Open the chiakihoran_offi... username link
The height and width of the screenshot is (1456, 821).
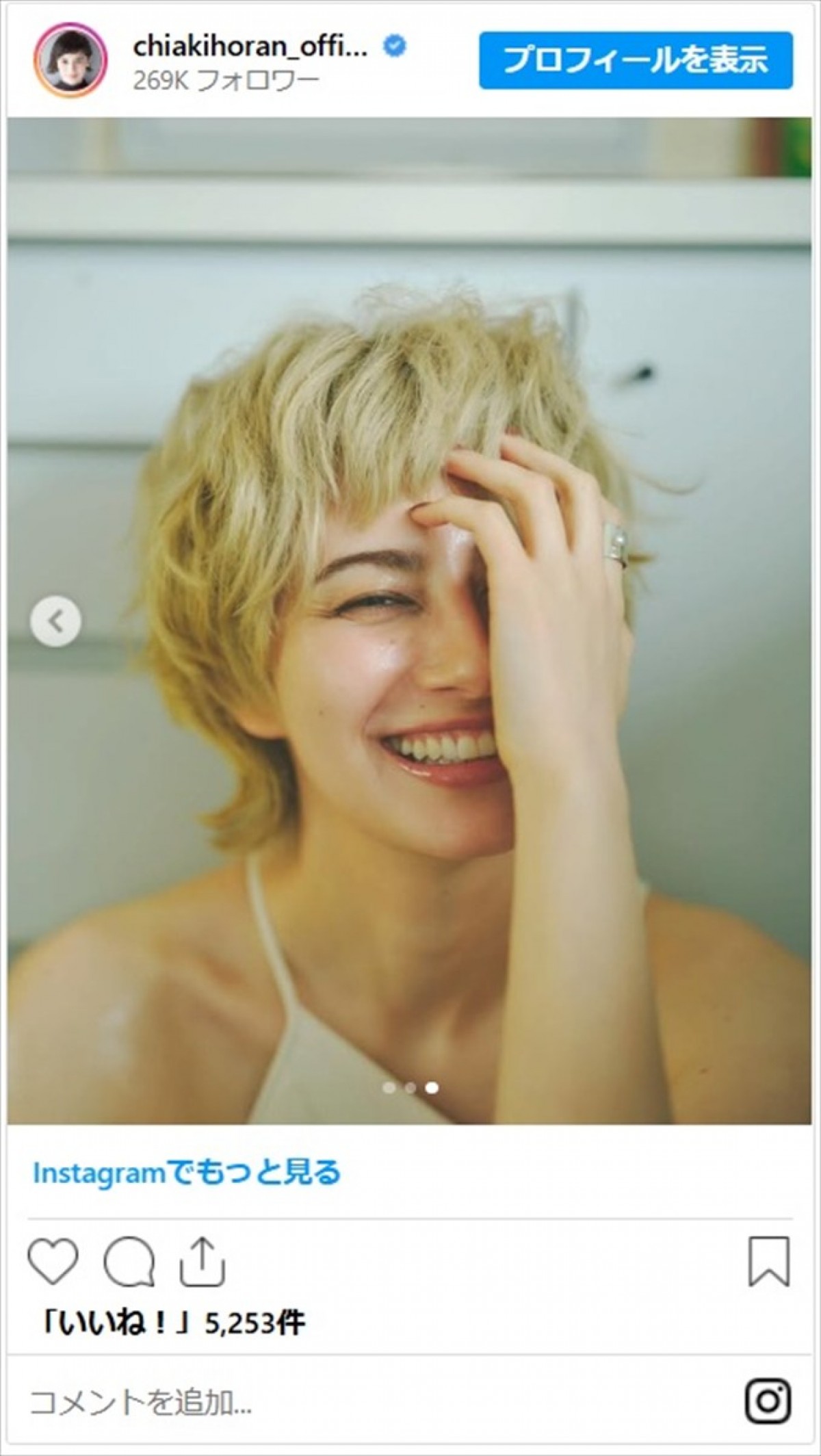pyautogui.click(x=250, y=47)
